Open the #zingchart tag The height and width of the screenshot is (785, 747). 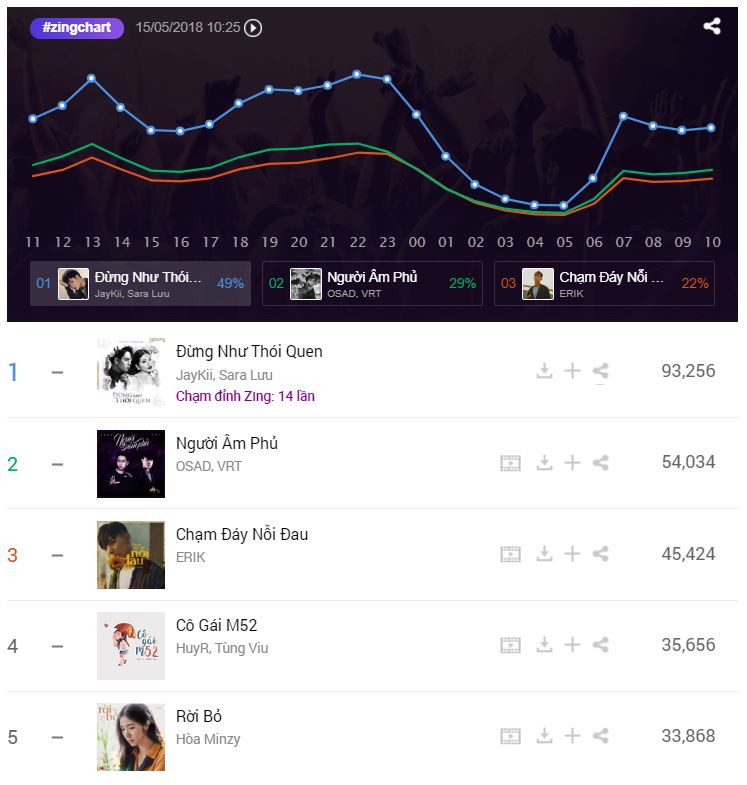click(x=77, y=28)
